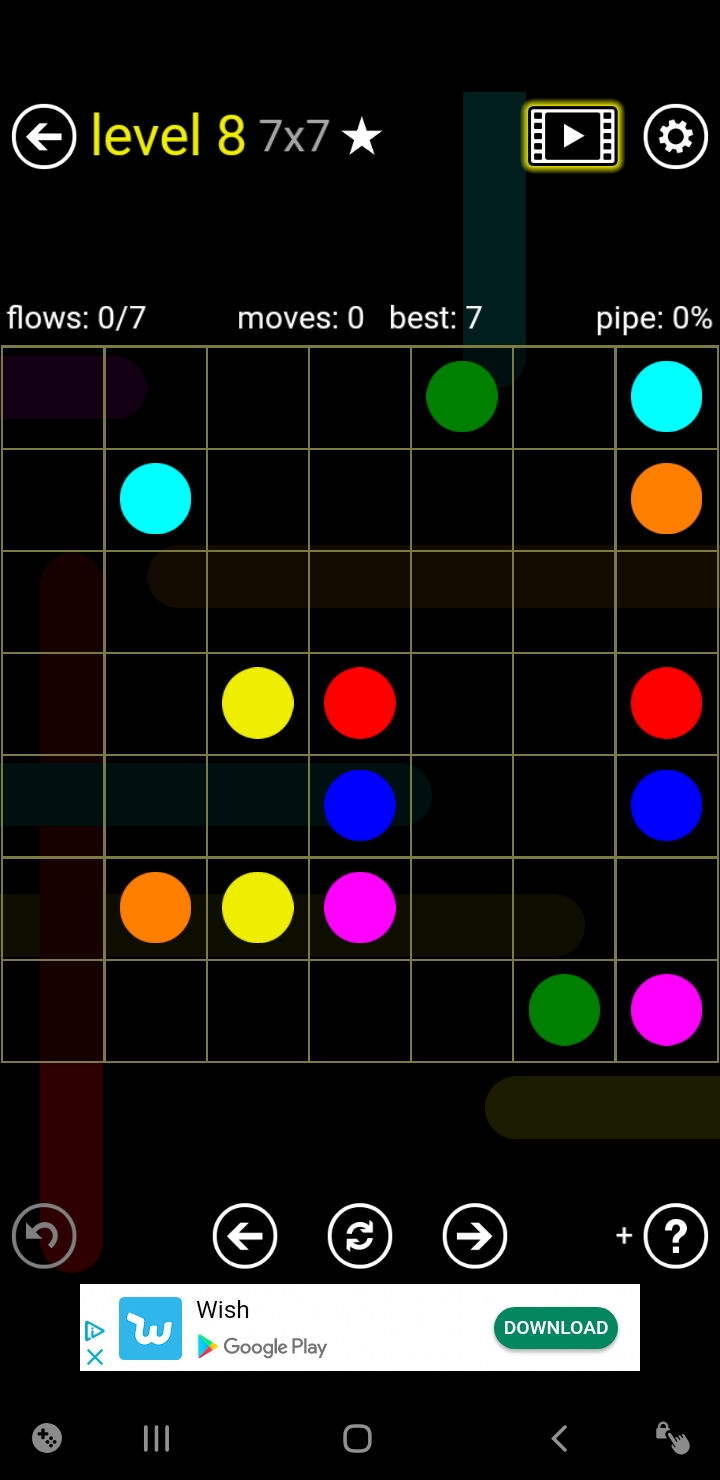720x1480 pixels.
Task: Select the magenta dot in bottom-right corner
Action: click(x=666, y=1010)
